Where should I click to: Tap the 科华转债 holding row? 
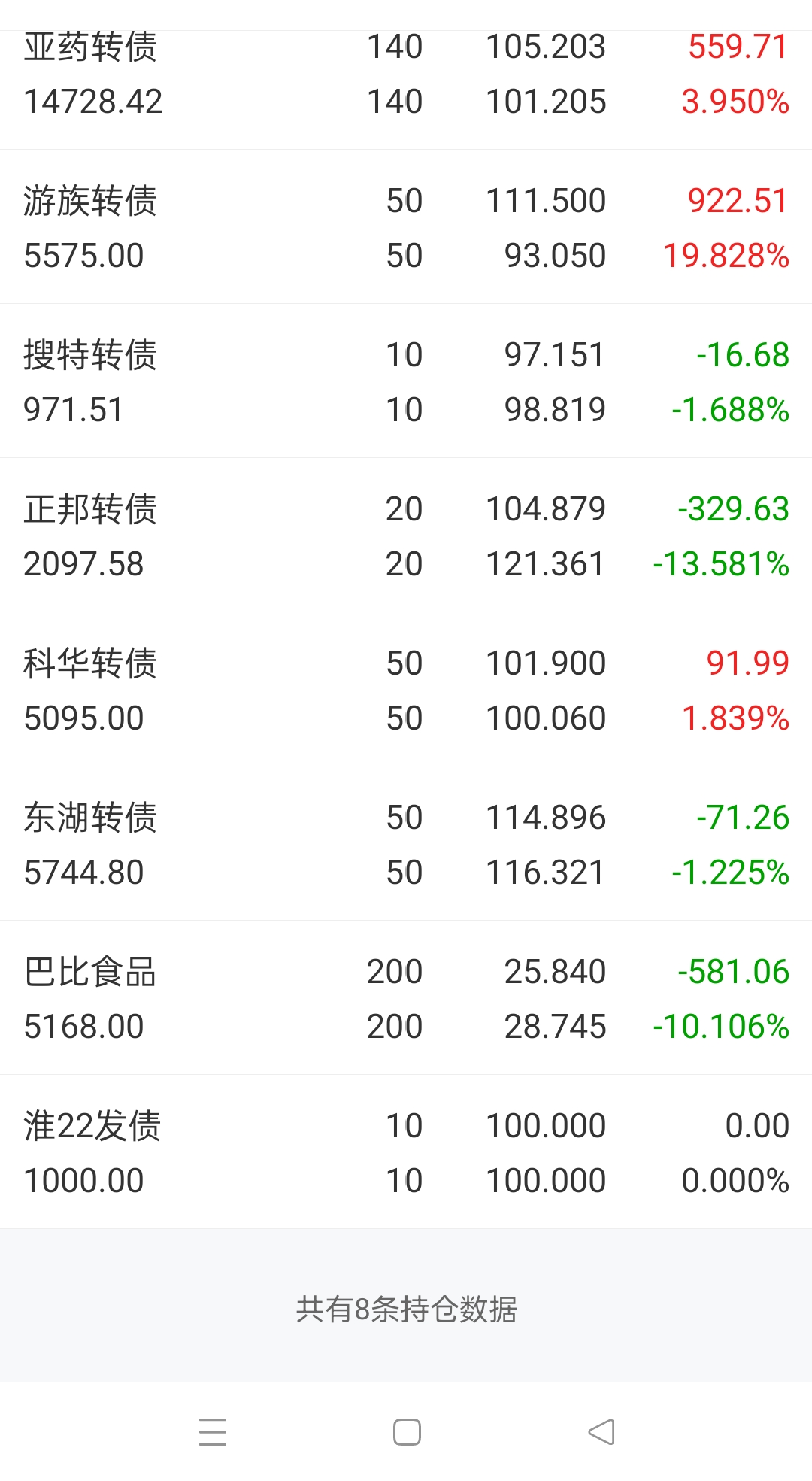[x=406, y=689]
